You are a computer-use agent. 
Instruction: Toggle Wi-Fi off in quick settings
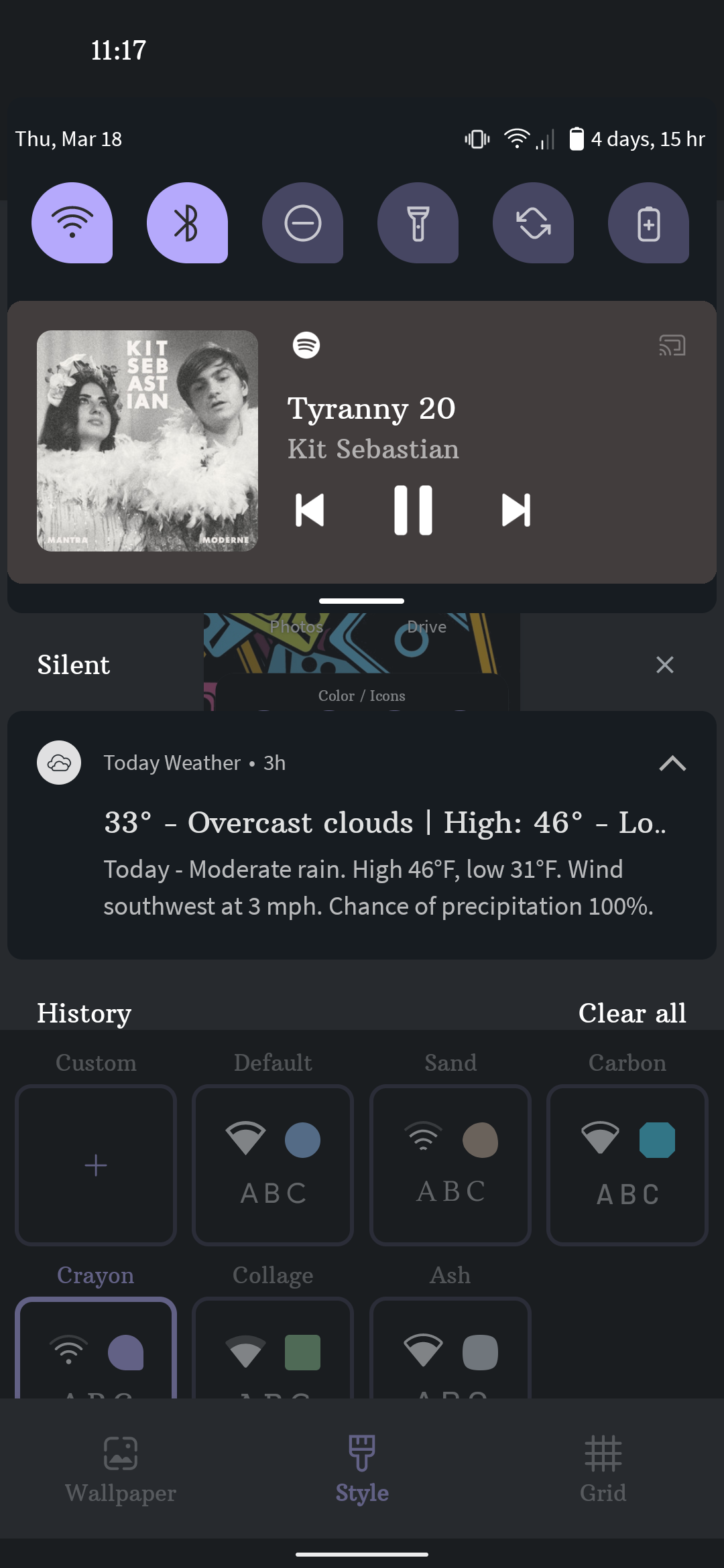point(72,224)
